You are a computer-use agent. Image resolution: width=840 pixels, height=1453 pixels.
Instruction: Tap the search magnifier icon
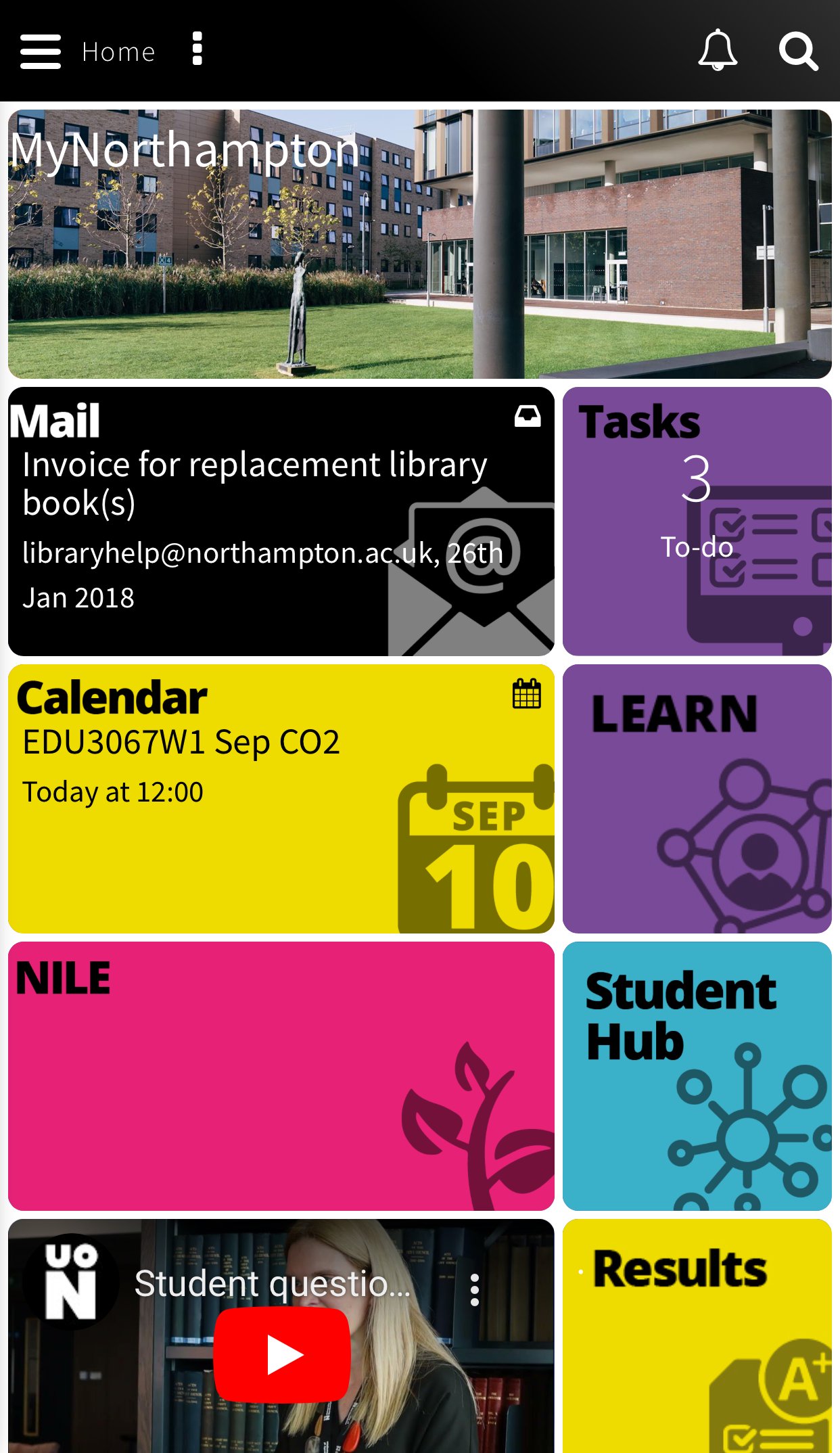pos(798,51)
